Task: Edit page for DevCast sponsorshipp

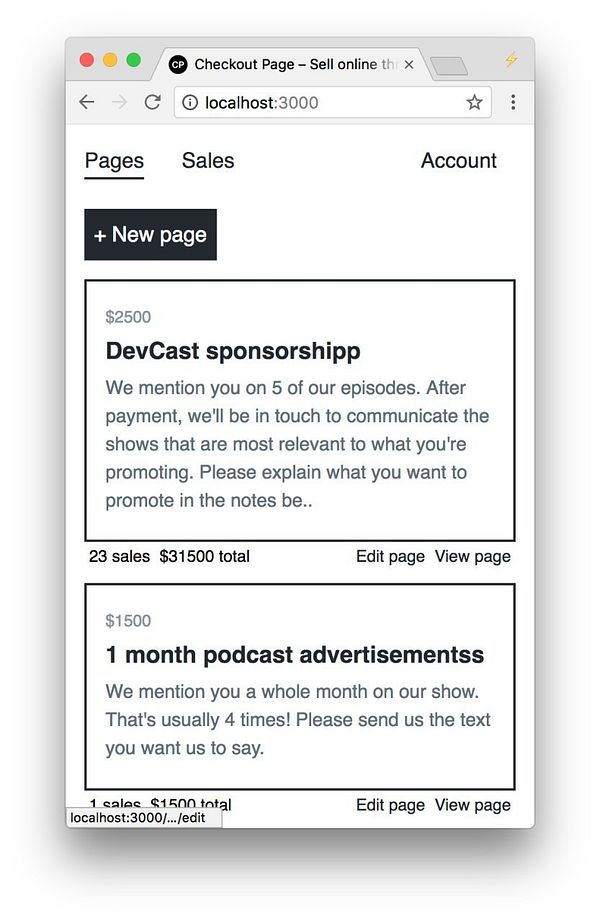Action: pyautogui.click(x=390, y=556)
